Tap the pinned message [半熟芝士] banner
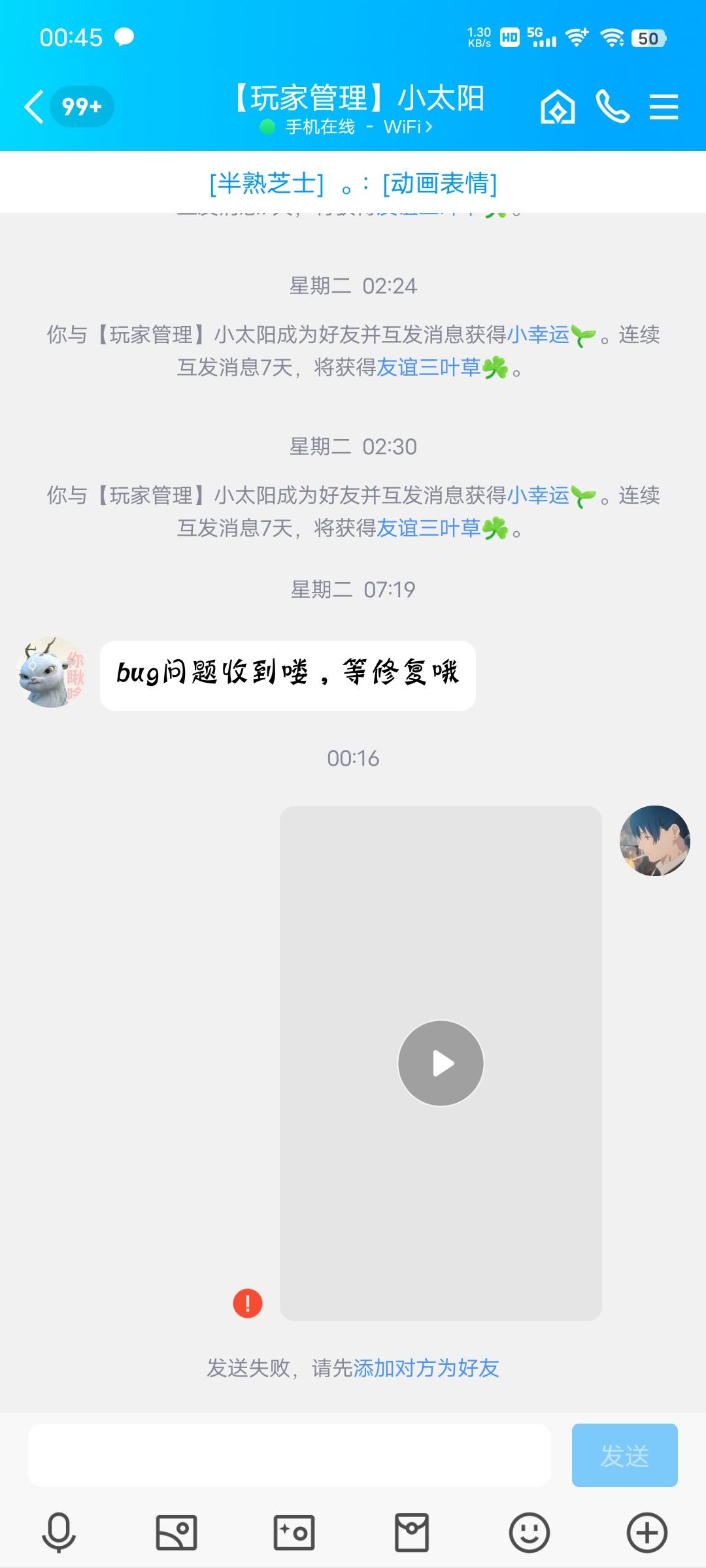706x1568 pixels. point(353,185)
